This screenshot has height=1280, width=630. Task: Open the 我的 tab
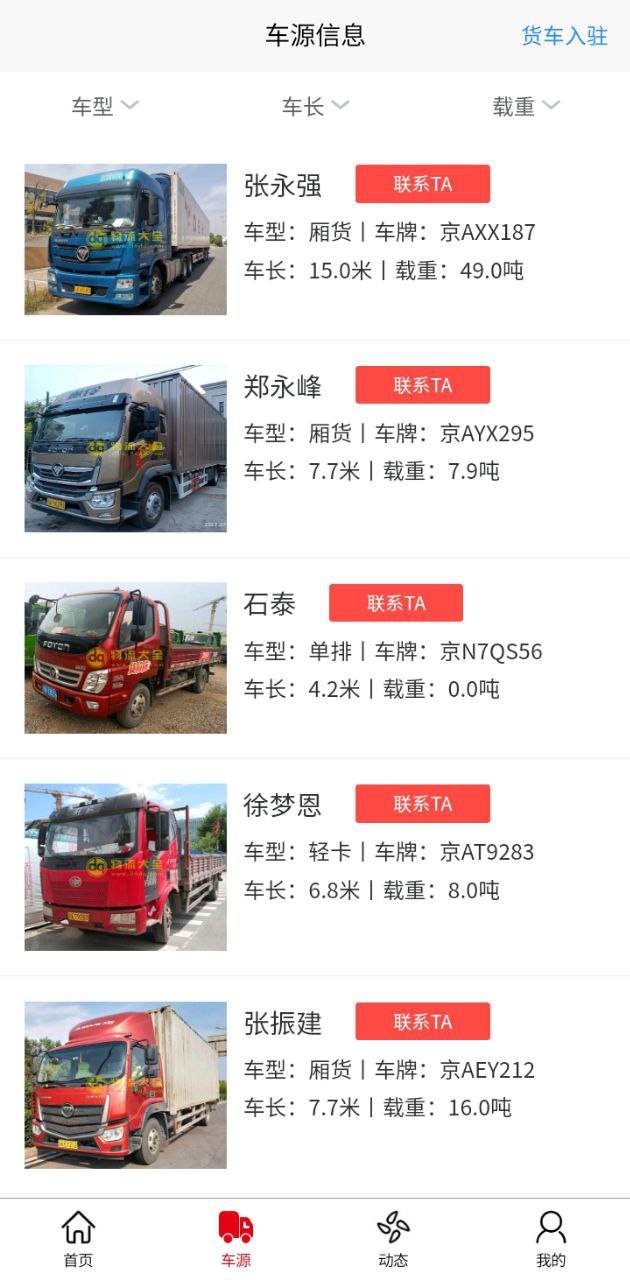(551, 1239)
